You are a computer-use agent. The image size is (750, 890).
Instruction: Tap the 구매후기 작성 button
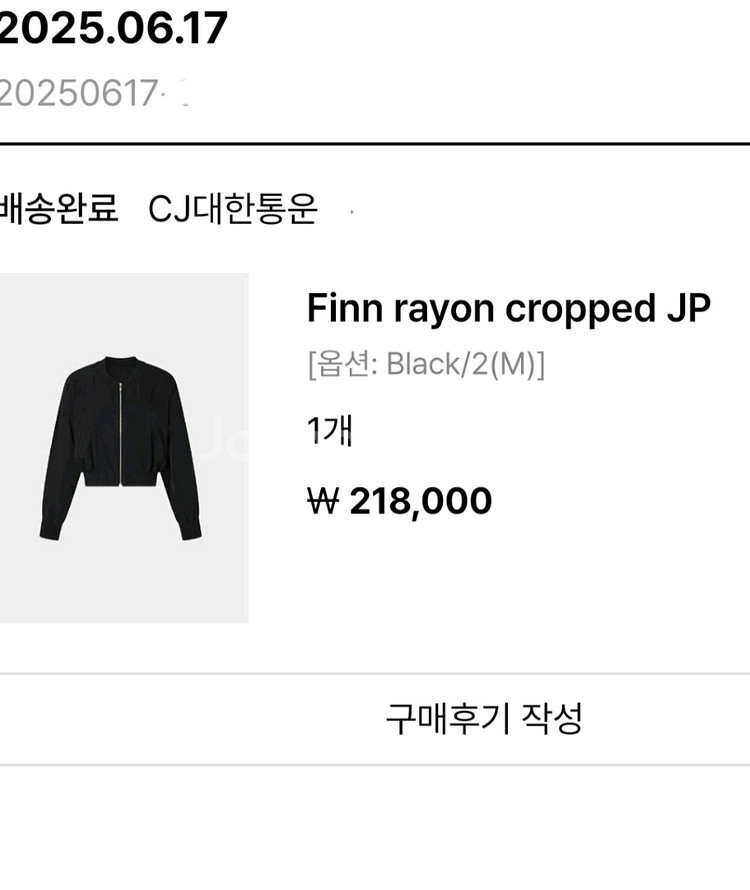[x=483, y=719]
